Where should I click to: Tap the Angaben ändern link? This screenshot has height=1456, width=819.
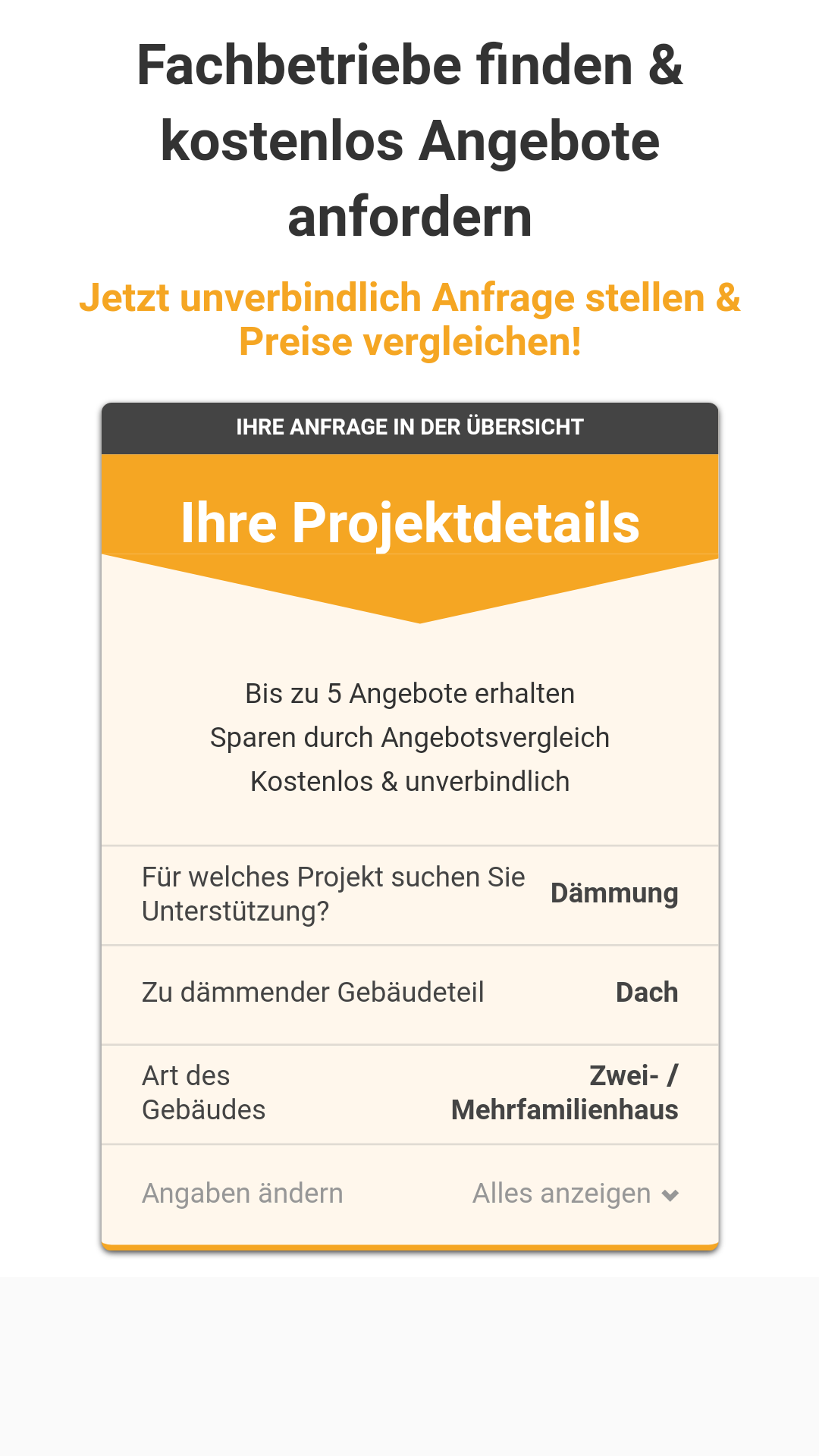click(243, 1194)
